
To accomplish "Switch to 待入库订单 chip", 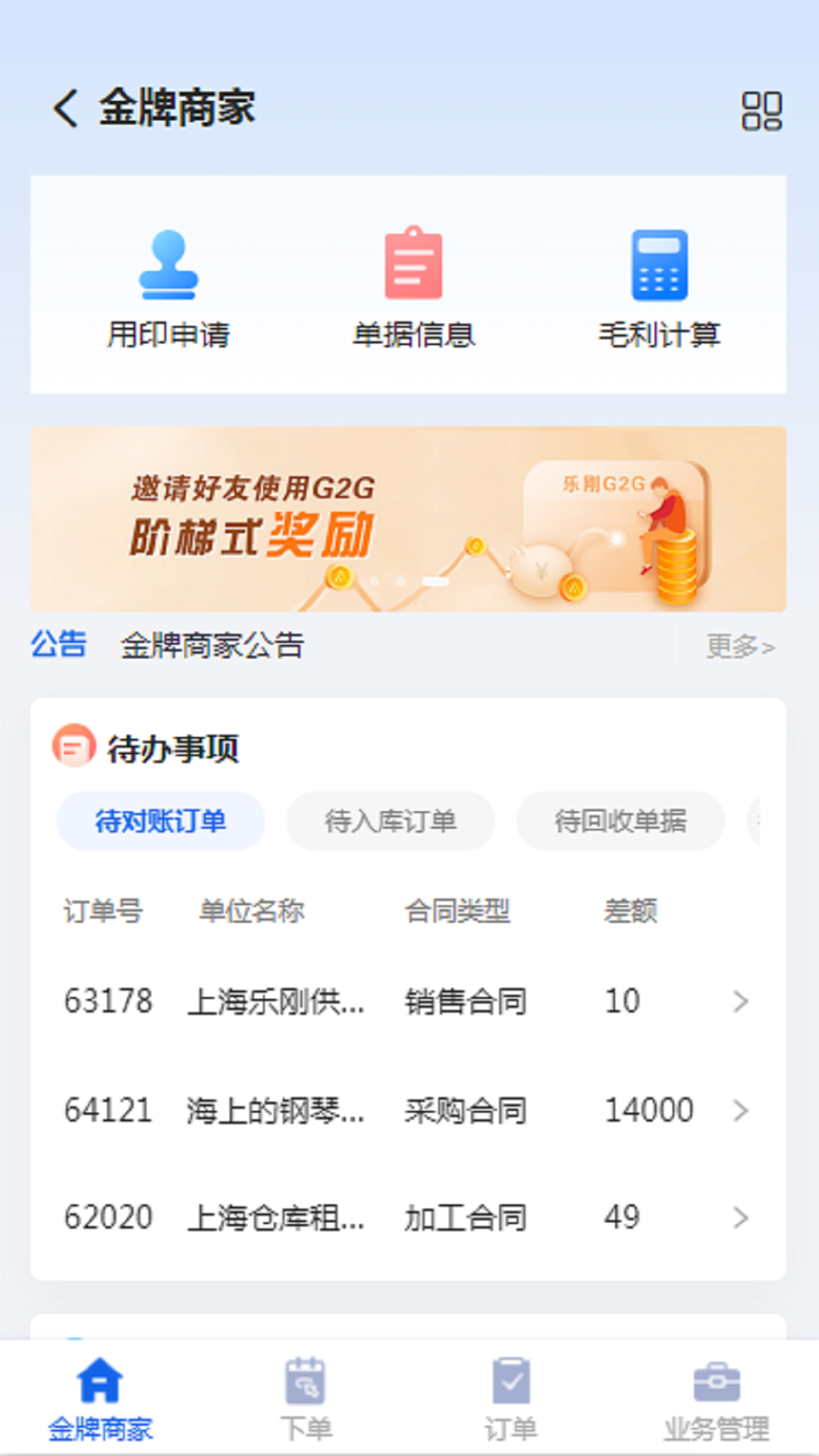I will [391, 821].
